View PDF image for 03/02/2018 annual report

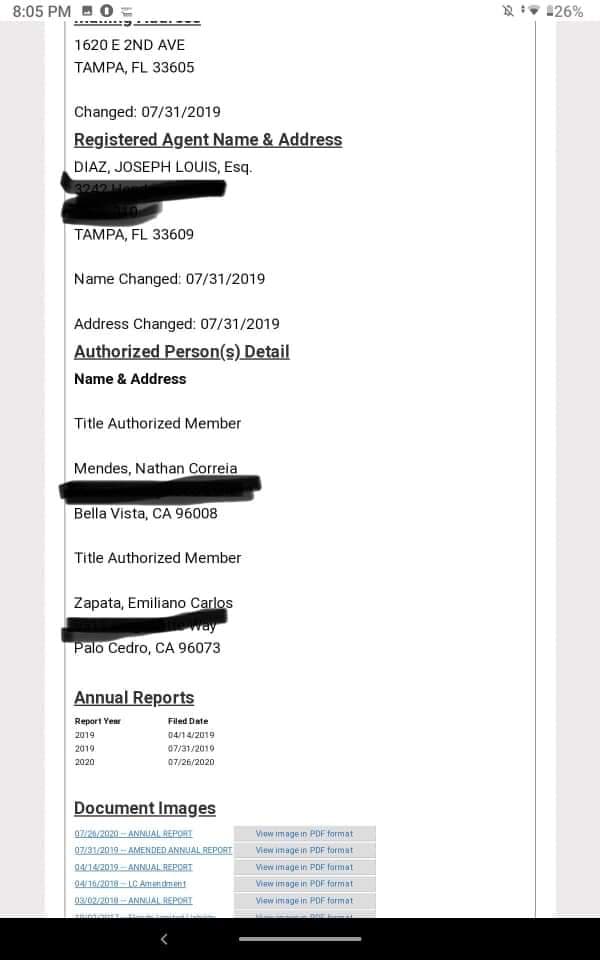(304, 901)
